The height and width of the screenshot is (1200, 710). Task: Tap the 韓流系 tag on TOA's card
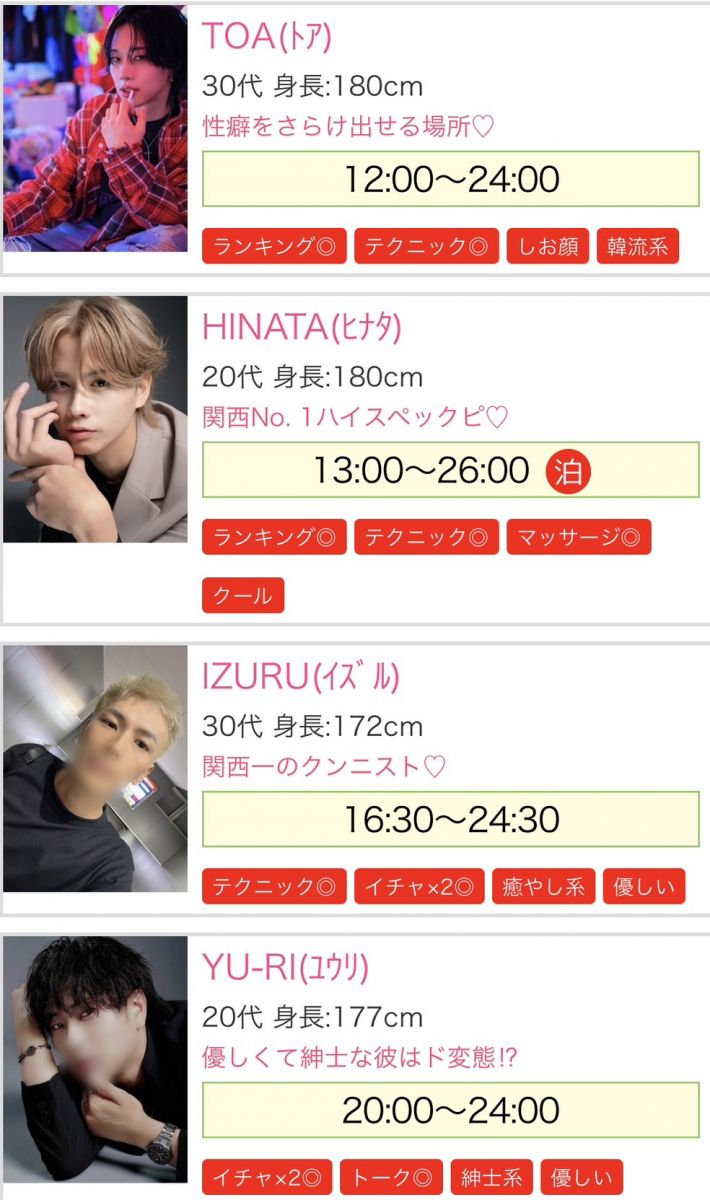tap(637, 247)
